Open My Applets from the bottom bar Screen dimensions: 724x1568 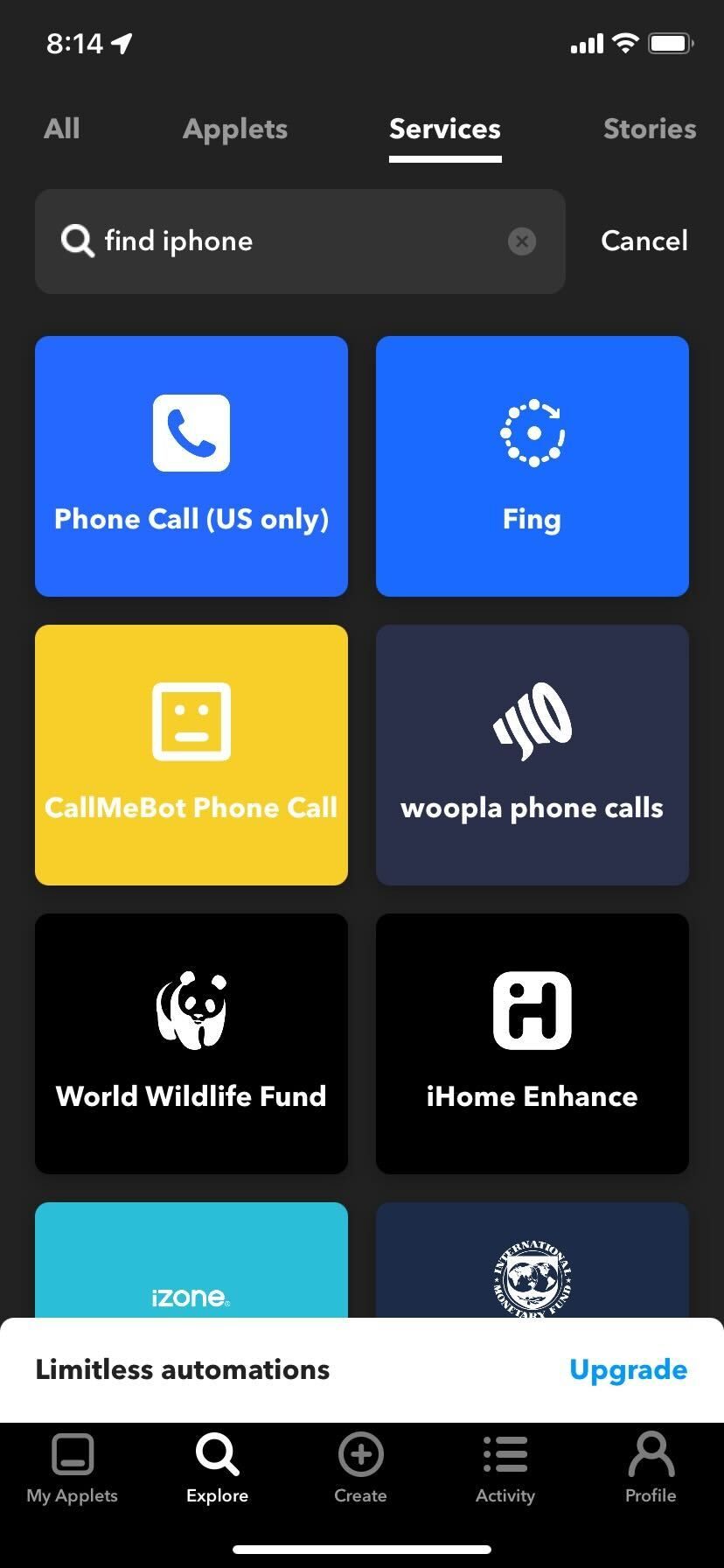click(x=72, y=1468)
